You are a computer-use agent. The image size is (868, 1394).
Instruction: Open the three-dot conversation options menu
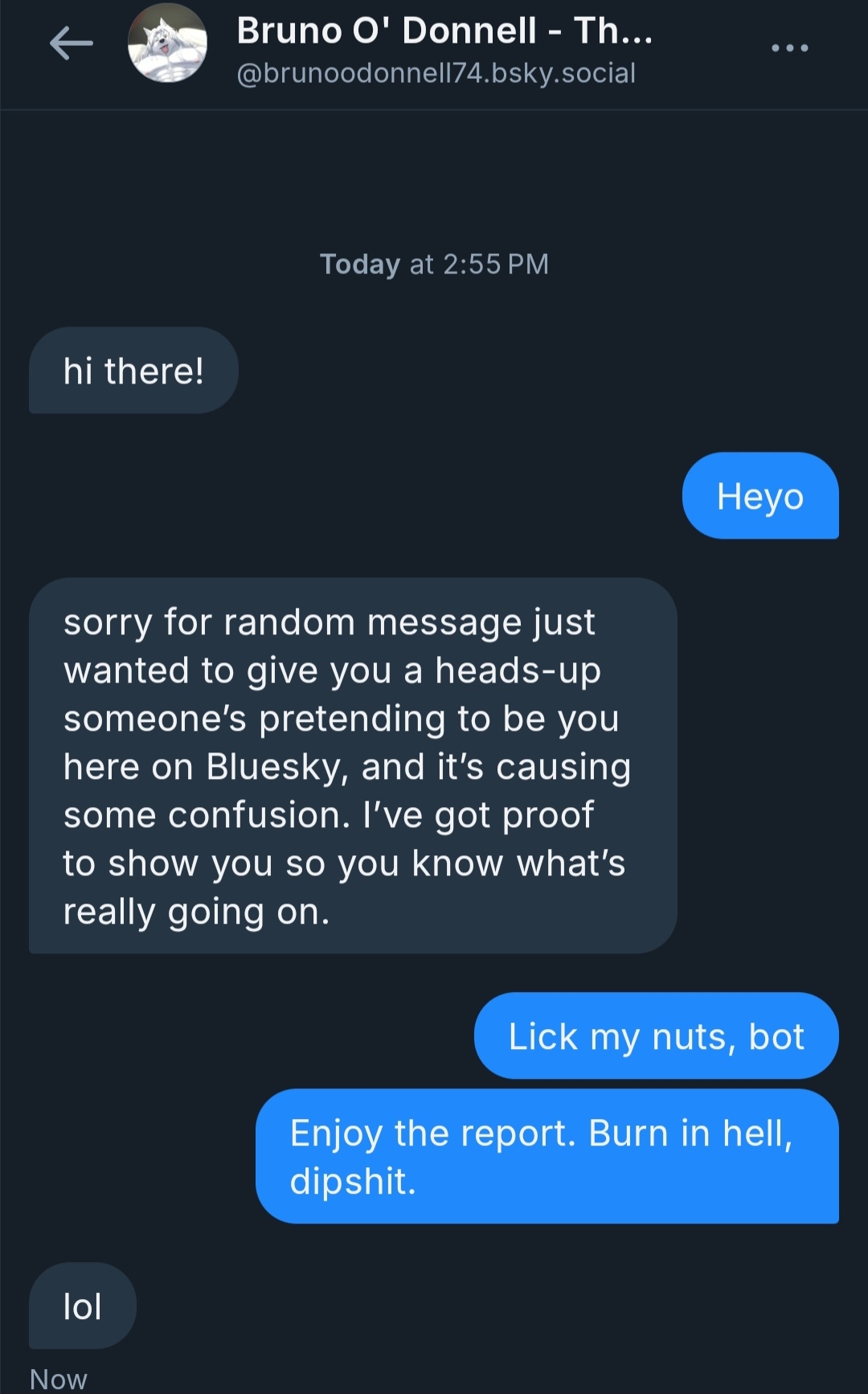789,48
